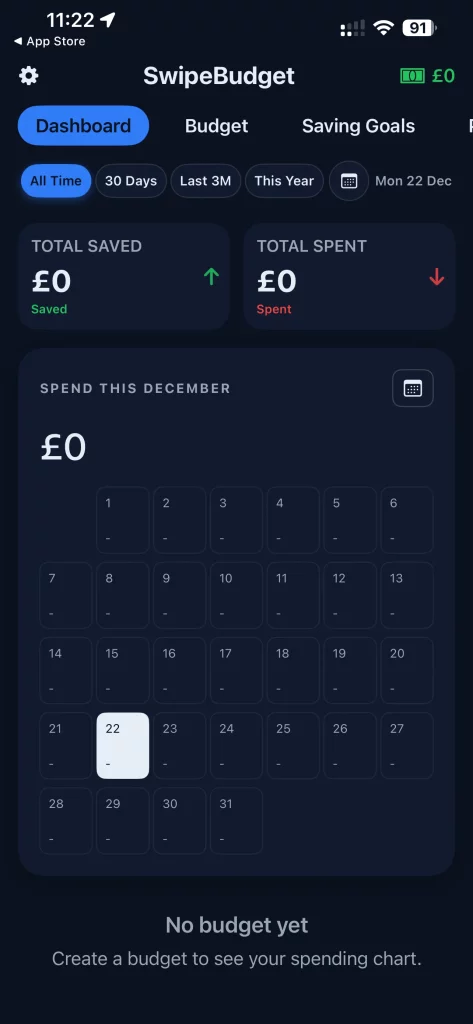The height and width of the screenshot is (1024, 473).
Task: Select day 22 in the calendar
Action: [123, 745]
